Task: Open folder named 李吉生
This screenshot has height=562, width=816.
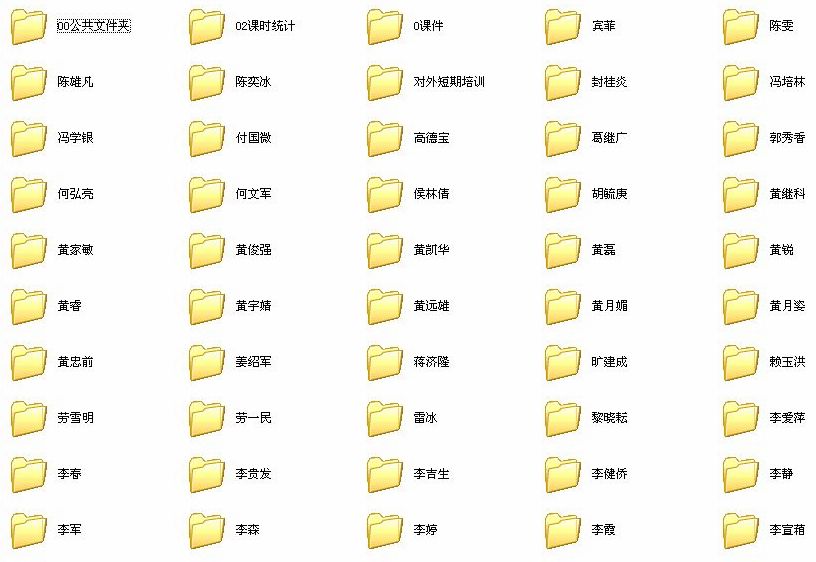Action: [x=385, y=475]
